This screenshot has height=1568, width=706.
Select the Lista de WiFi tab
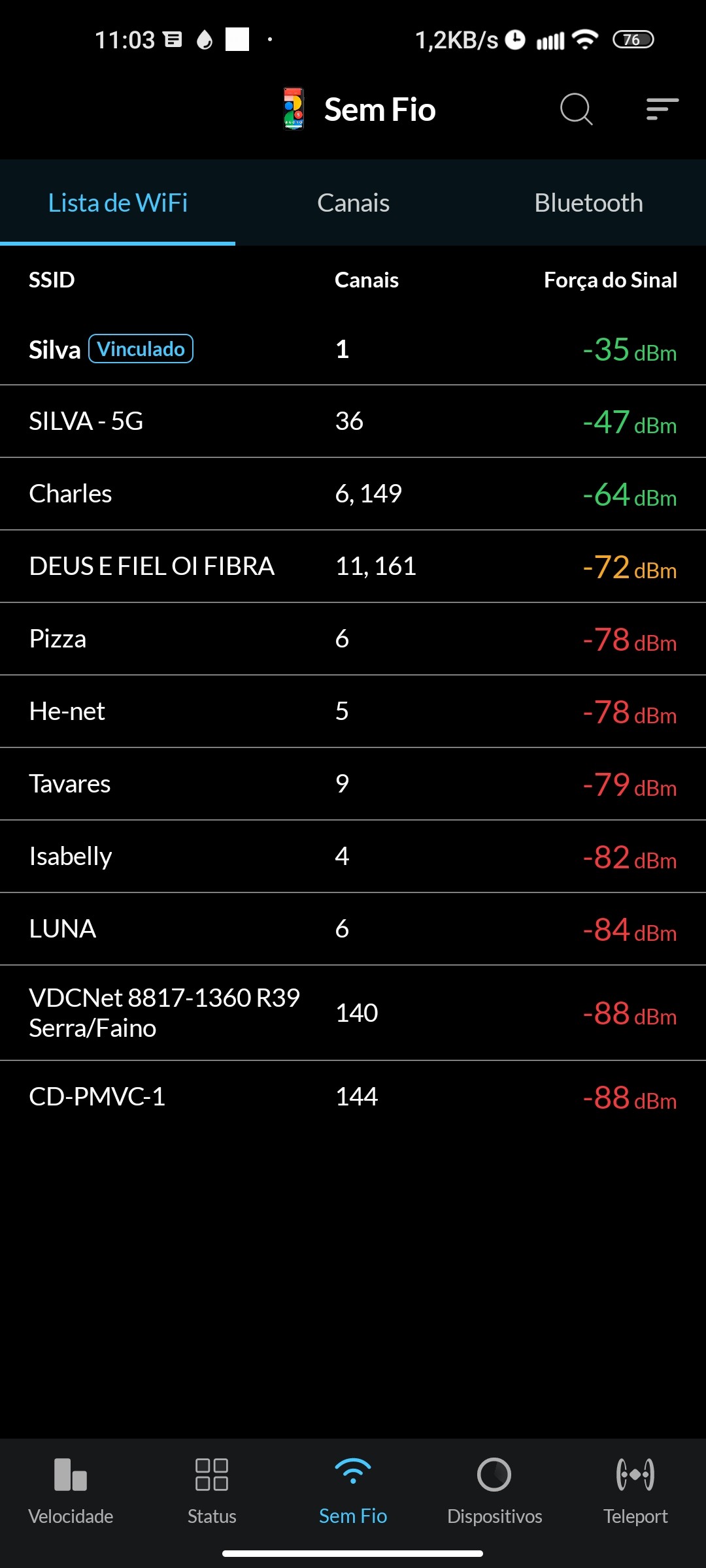(x=118, y=203)
